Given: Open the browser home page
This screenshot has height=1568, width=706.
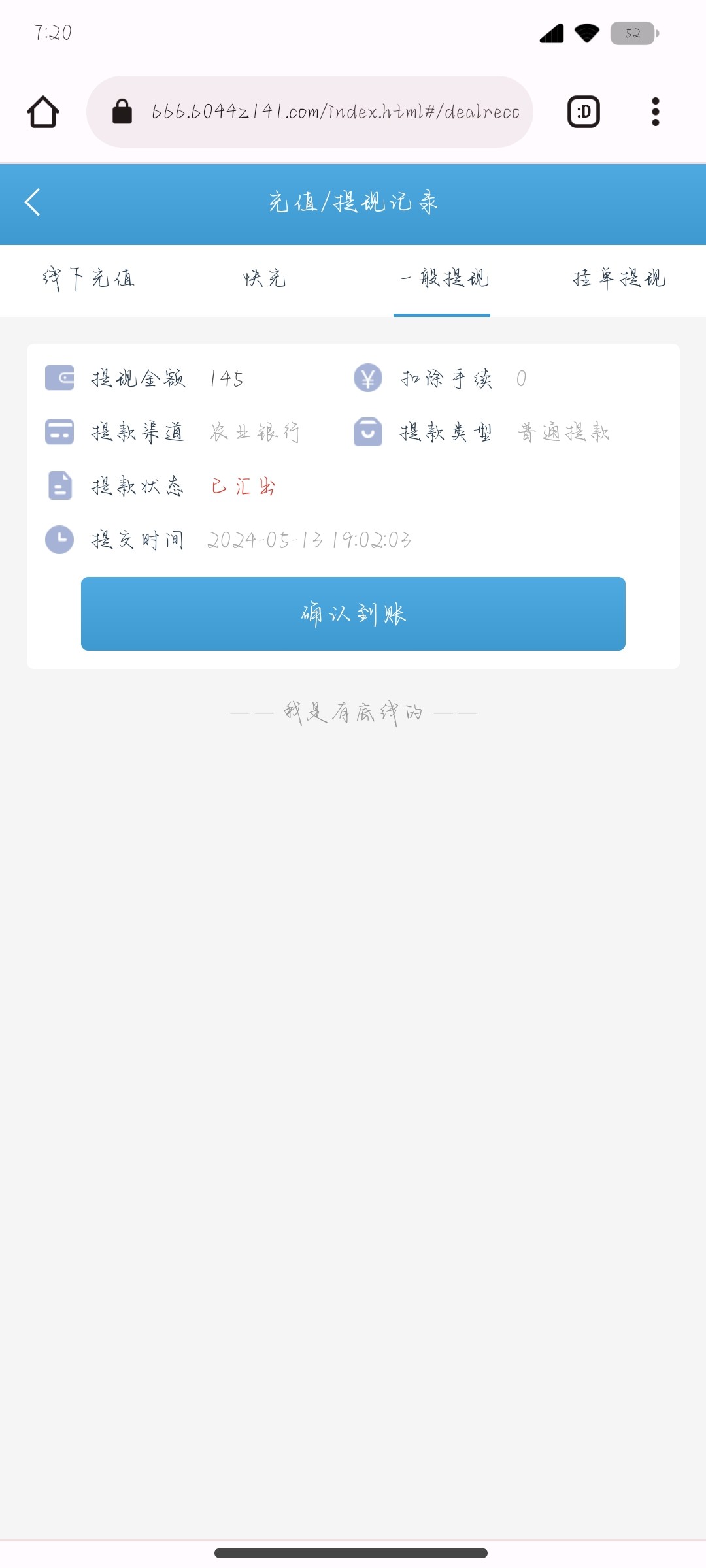Looking at the screenshot, I should tap(43, 112).
